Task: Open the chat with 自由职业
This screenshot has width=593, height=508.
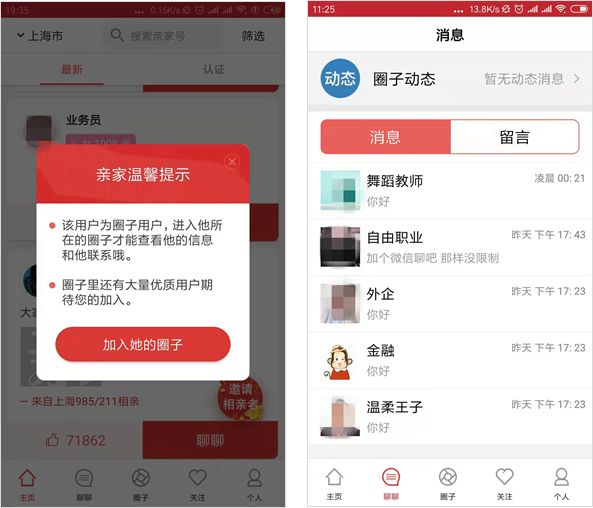Action: coord(450,247)
